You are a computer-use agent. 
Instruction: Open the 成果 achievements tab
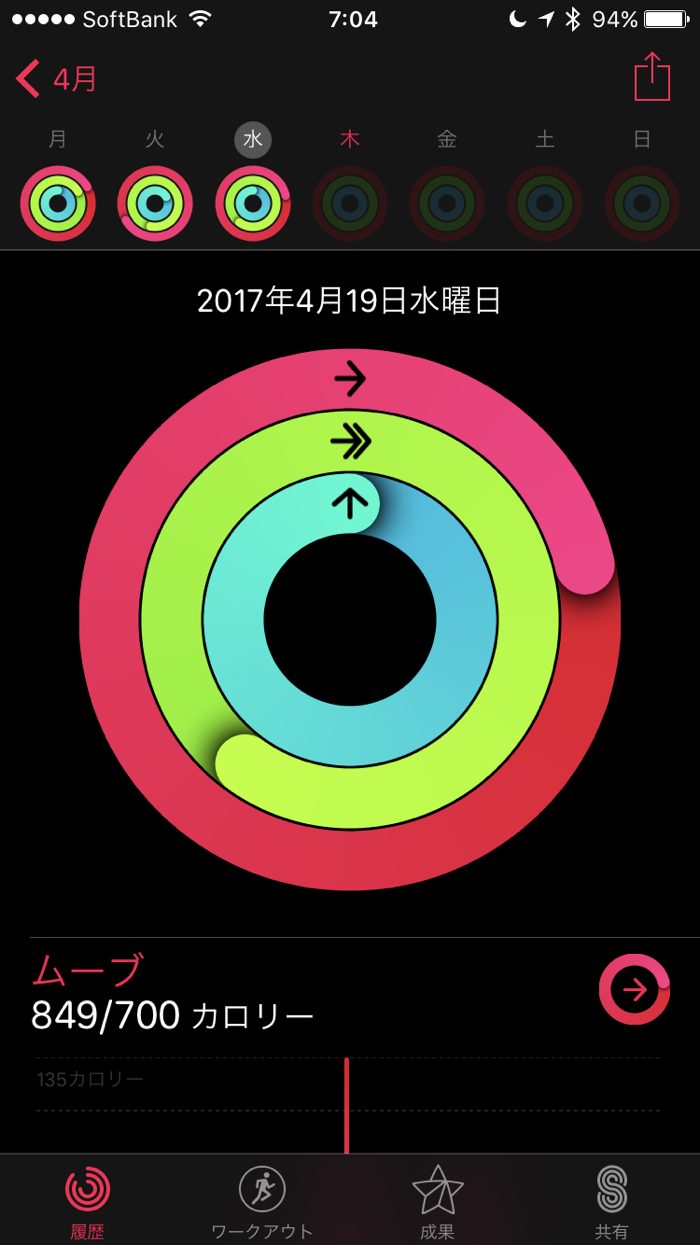[437, 1201]
